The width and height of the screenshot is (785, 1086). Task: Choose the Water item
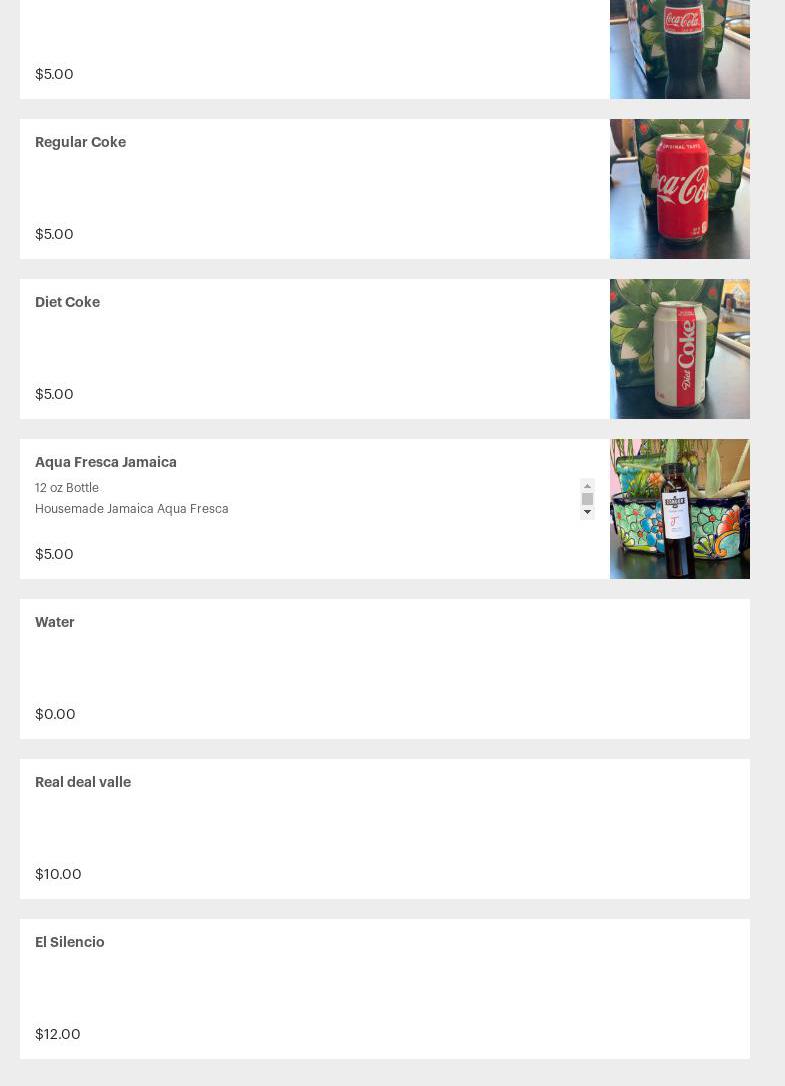click(55, 622)
